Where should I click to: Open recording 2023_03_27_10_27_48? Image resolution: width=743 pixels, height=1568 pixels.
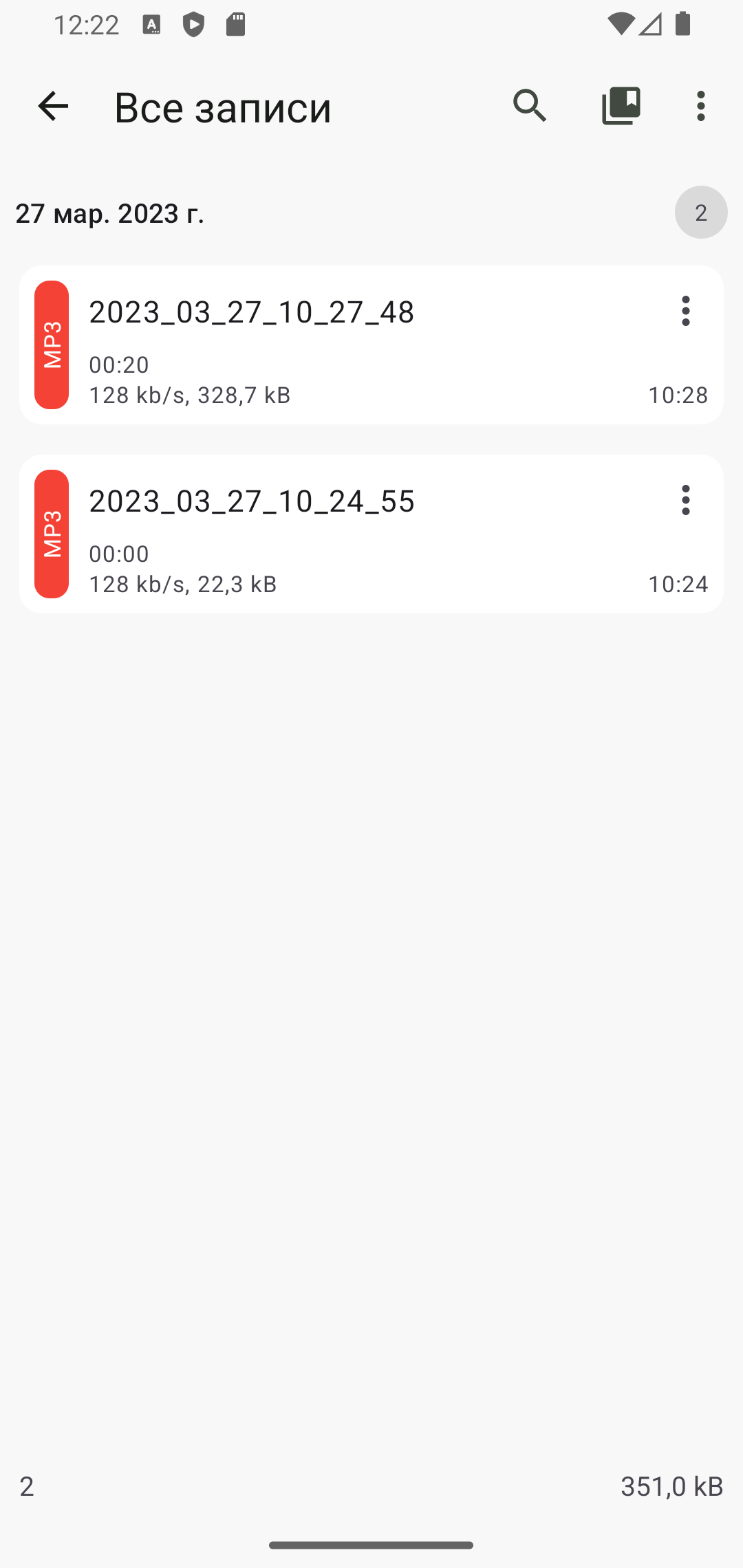(371, 345)
